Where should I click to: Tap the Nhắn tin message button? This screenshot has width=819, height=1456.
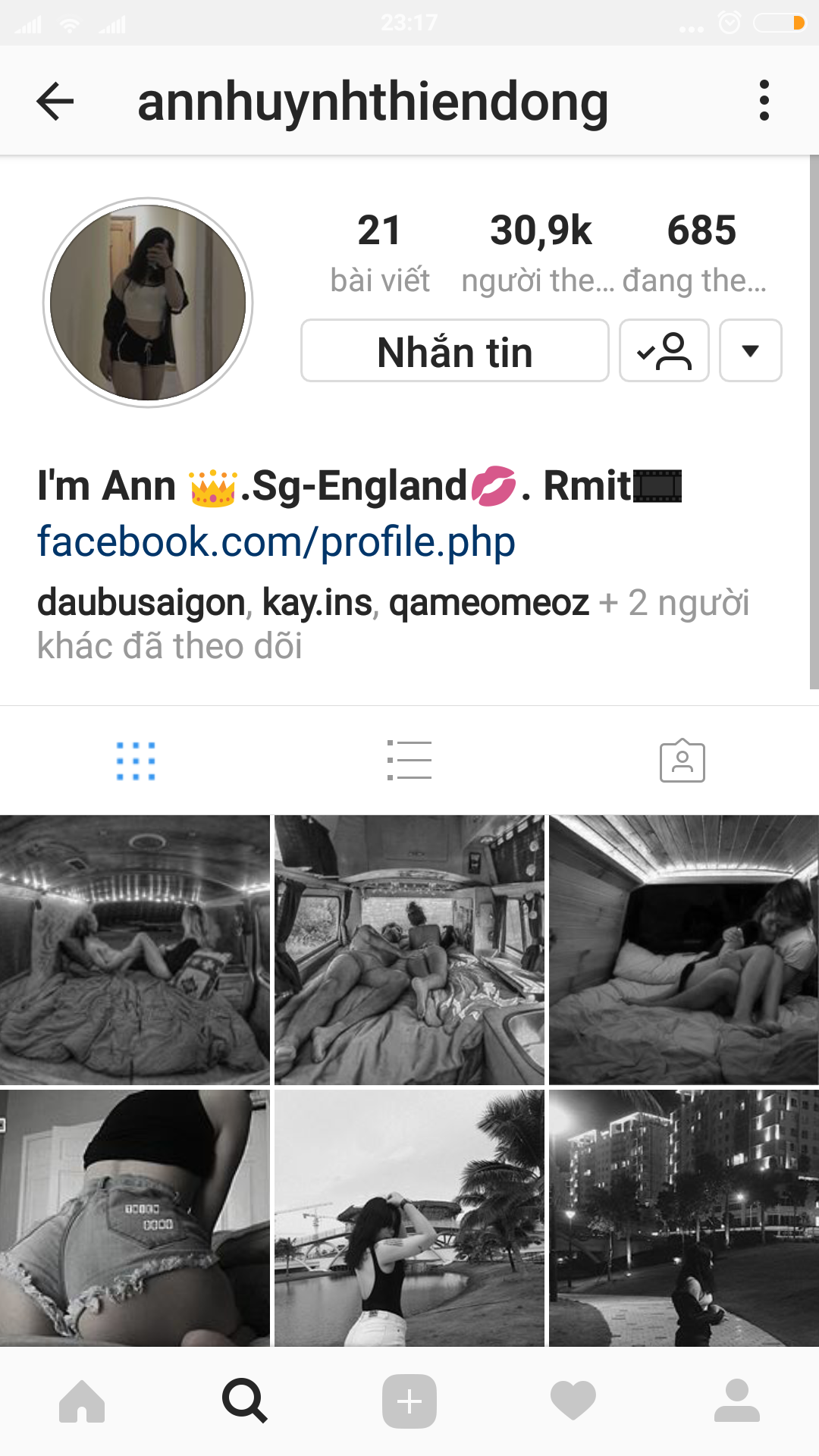coord(454,351)
